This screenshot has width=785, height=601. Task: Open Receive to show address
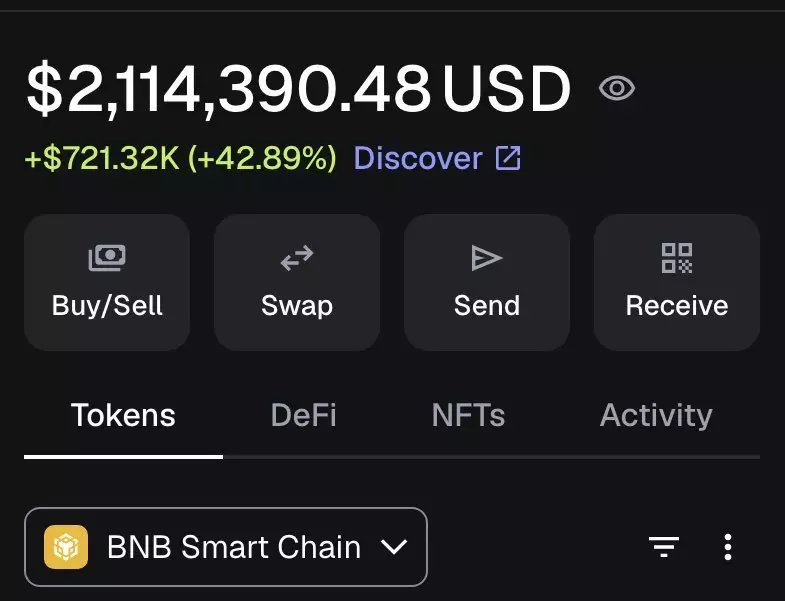click(677, 282)
